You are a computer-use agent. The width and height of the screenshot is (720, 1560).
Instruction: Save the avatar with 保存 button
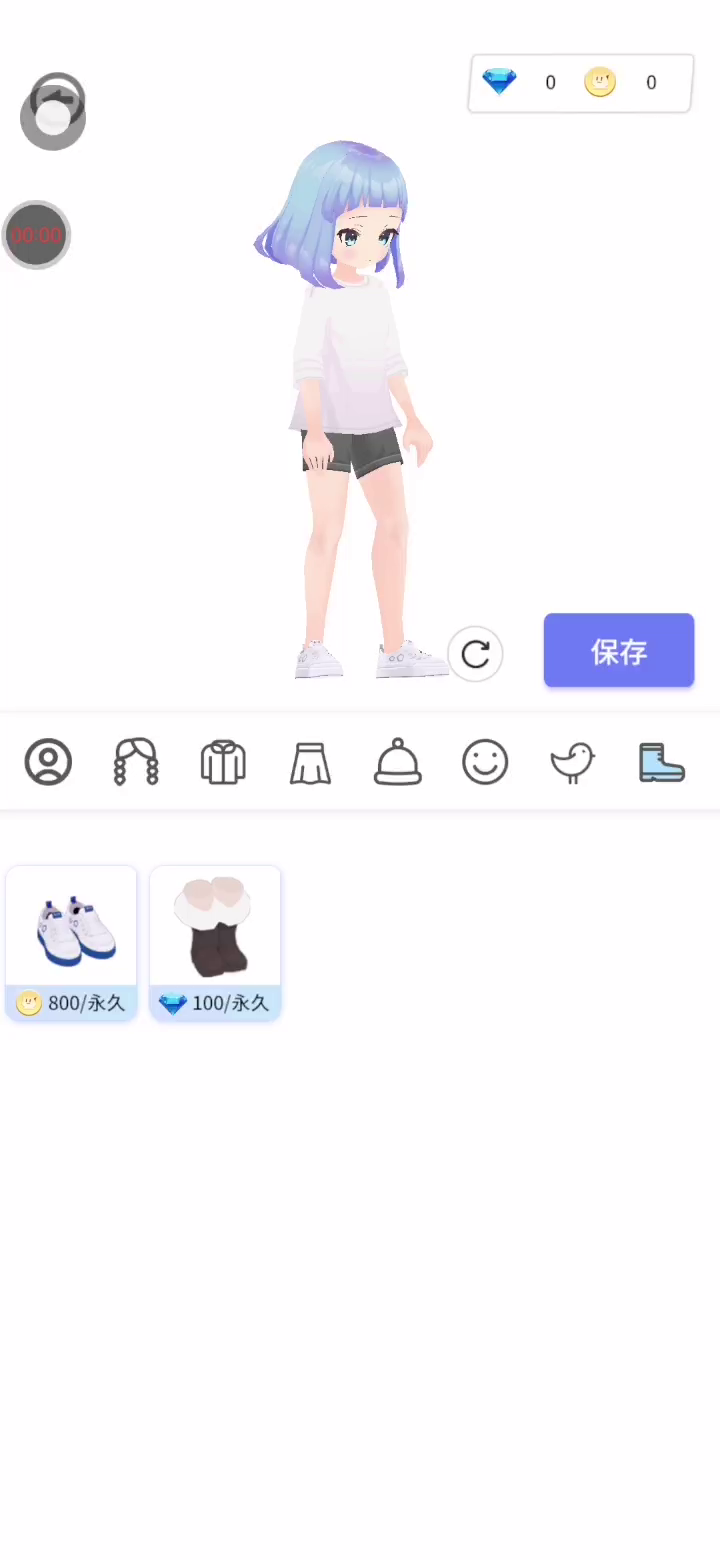[618, 651]
